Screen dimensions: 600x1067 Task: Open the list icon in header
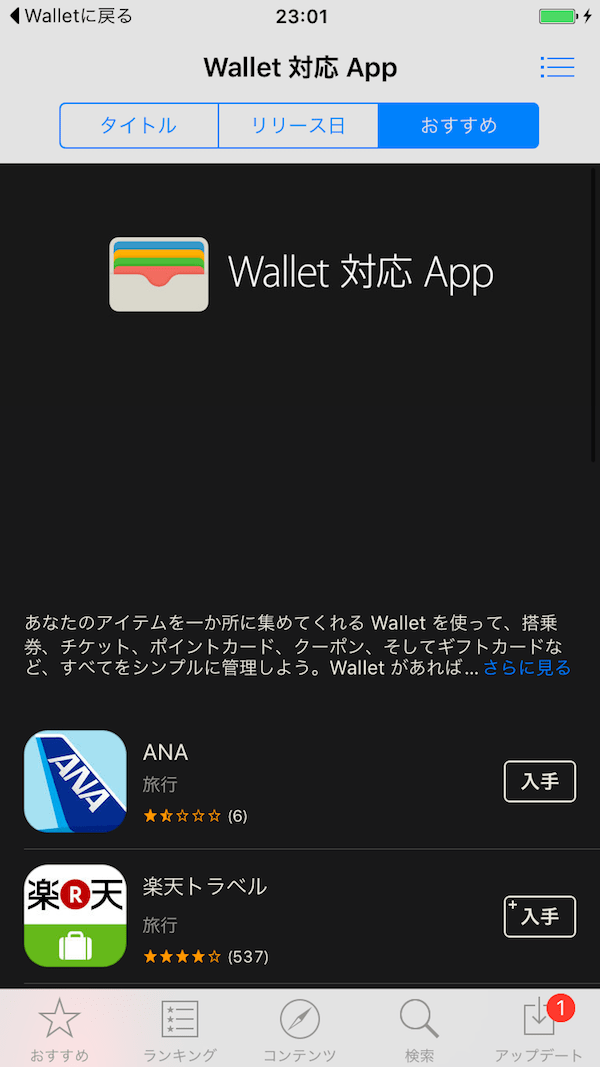point(557,68)
